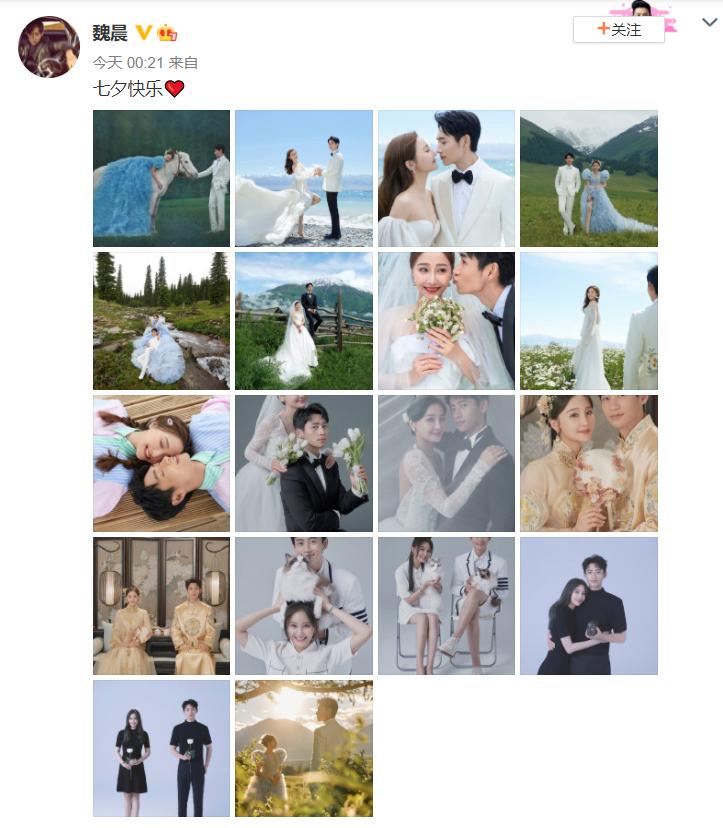View the white bouquet kiss photo
Screen dimensions: 723x828
pyautogui.click(x=446, y=320)
